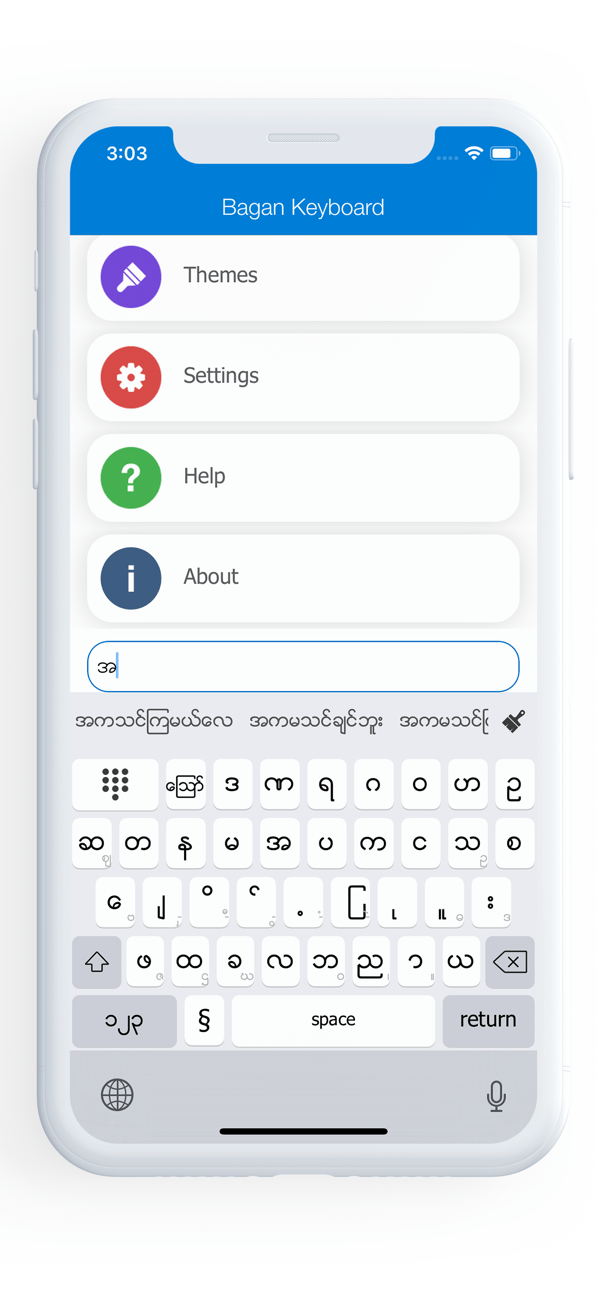Open the Help section
Viewport: 600px width, 1299px height.
tap(302, 477)
